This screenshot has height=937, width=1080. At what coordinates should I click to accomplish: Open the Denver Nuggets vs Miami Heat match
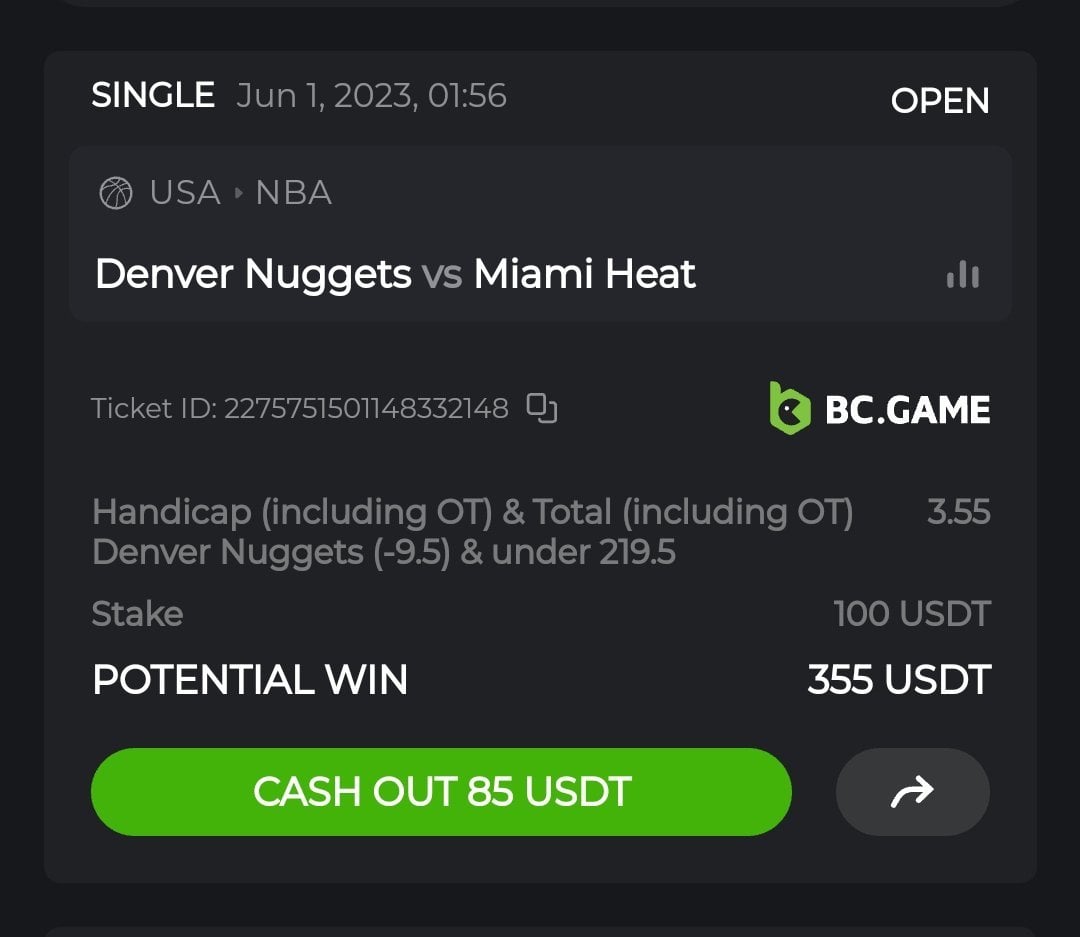395,274
